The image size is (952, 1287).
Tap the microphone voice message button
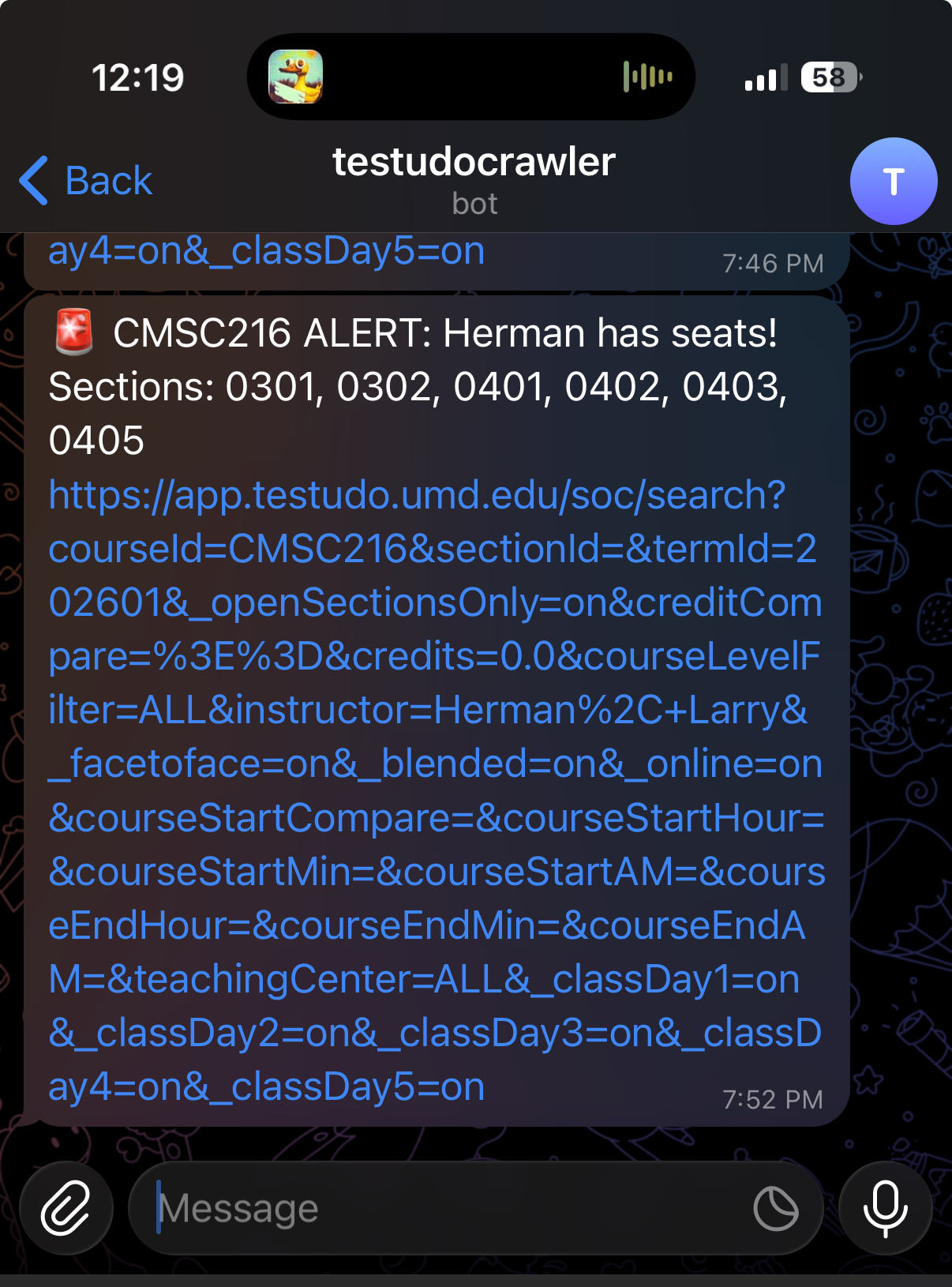tap(885, 1208)
